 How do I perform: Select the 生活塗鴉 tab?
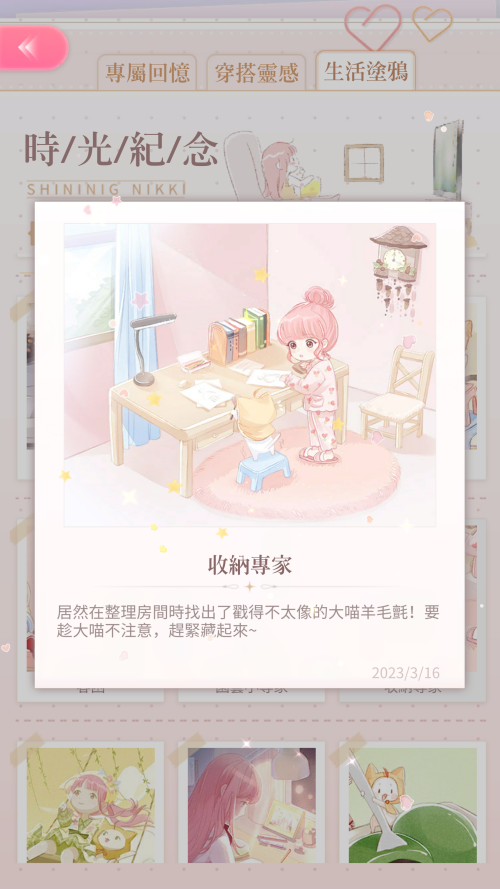tap(366, 70)
